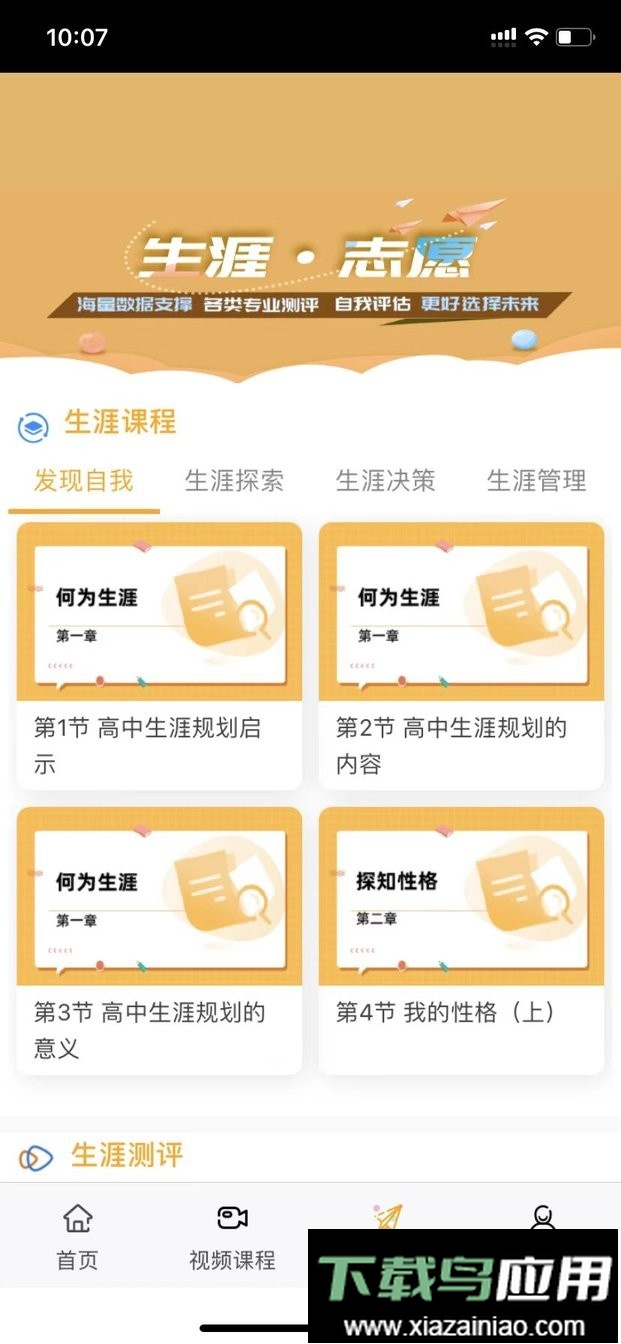Go to the 首页 tab
This screenshot has height=1344, width=621.
(x=77, y=1236)
